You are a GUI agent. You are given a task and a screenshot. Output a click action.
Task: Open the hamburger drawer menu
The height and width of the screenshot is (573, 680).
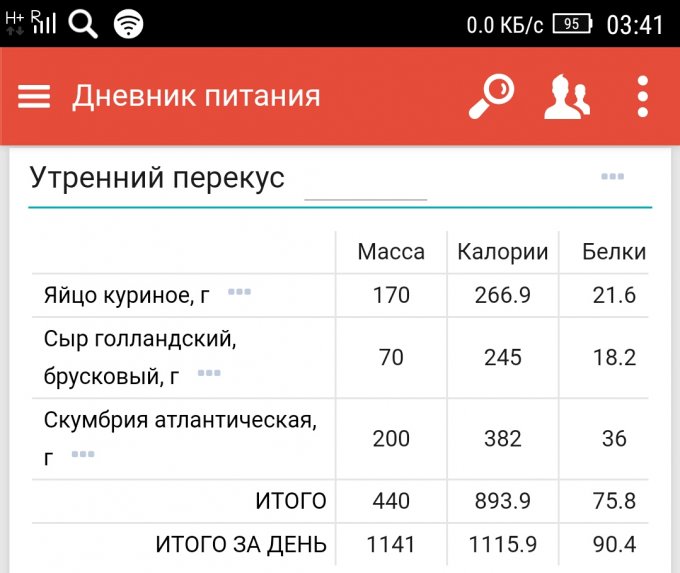(x=34, y=96)
